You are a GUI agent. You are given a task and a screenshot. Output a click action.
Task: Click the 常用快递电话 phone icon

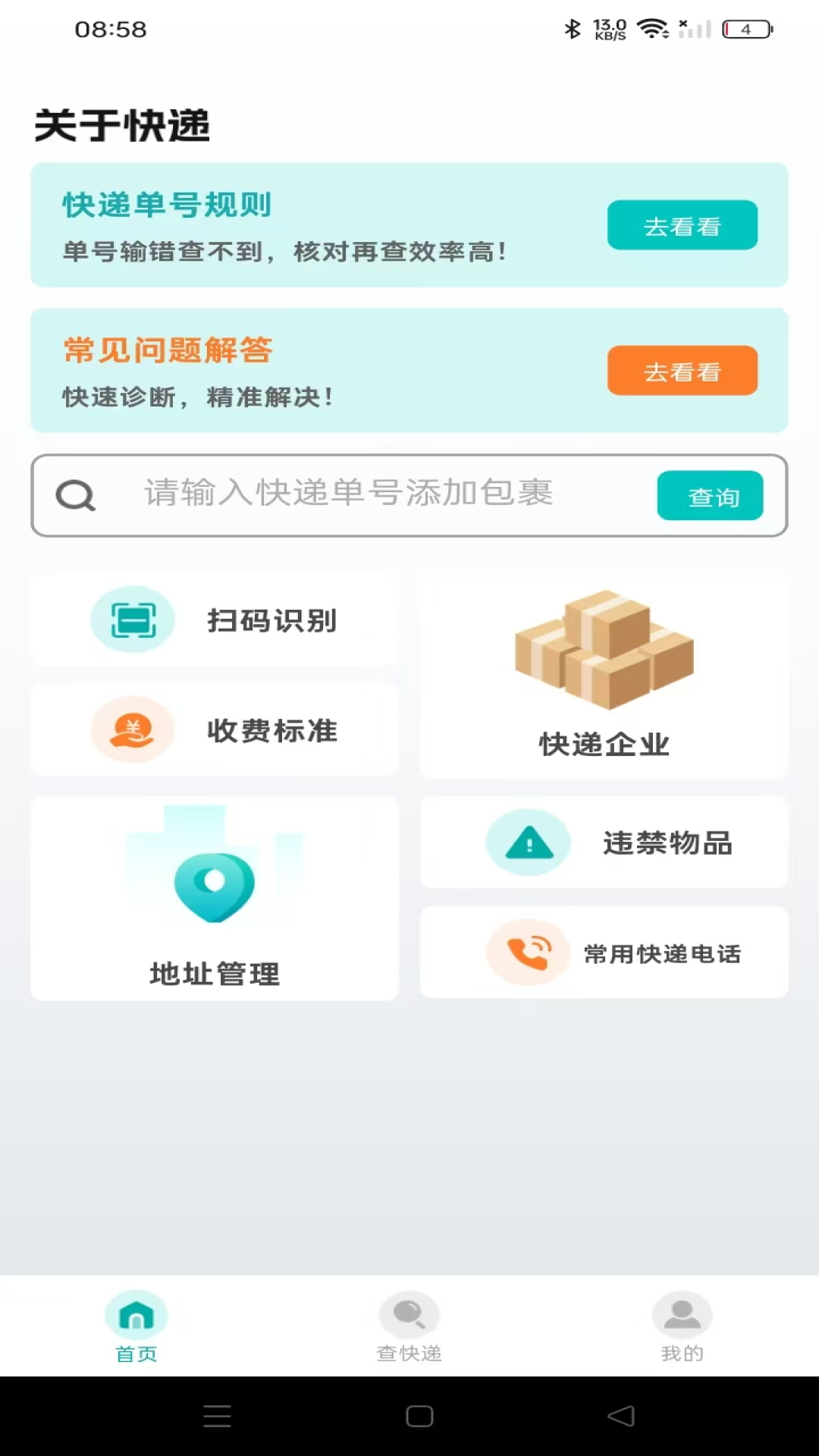tap(529, 952)
